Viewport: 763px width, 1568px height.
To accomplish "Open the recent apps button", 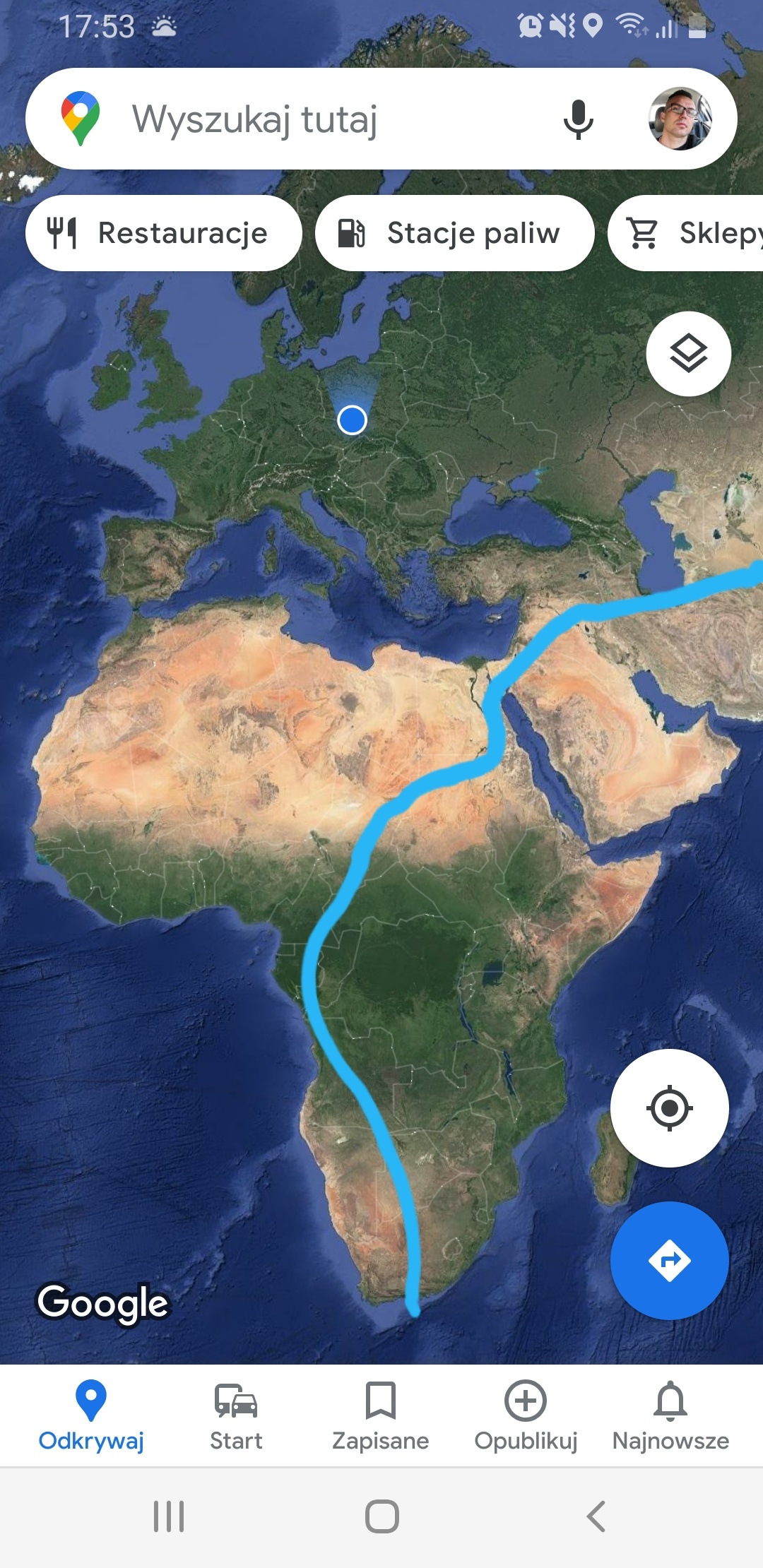I will (x=169, y=1516).
